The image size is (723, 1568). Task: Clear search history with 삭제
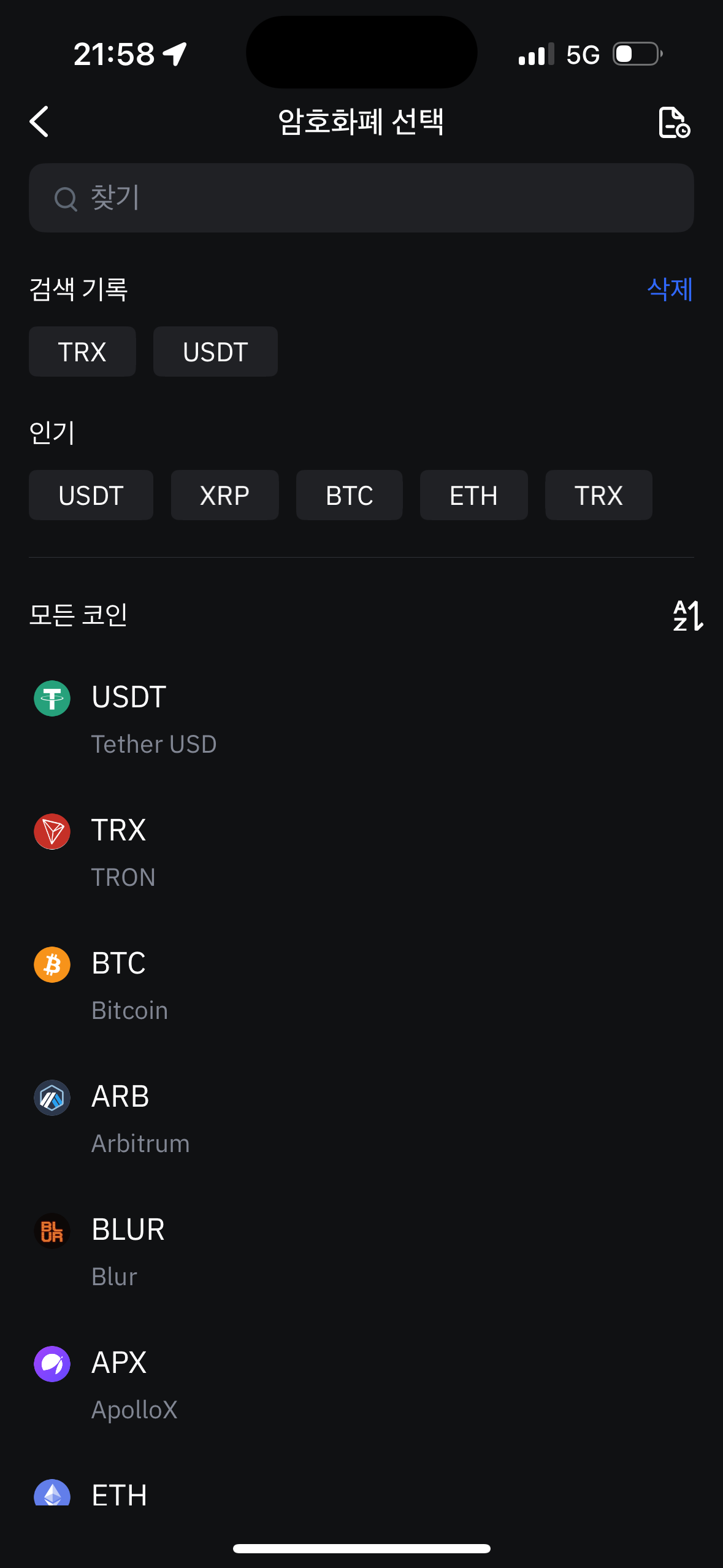click(x=670, y=289)
